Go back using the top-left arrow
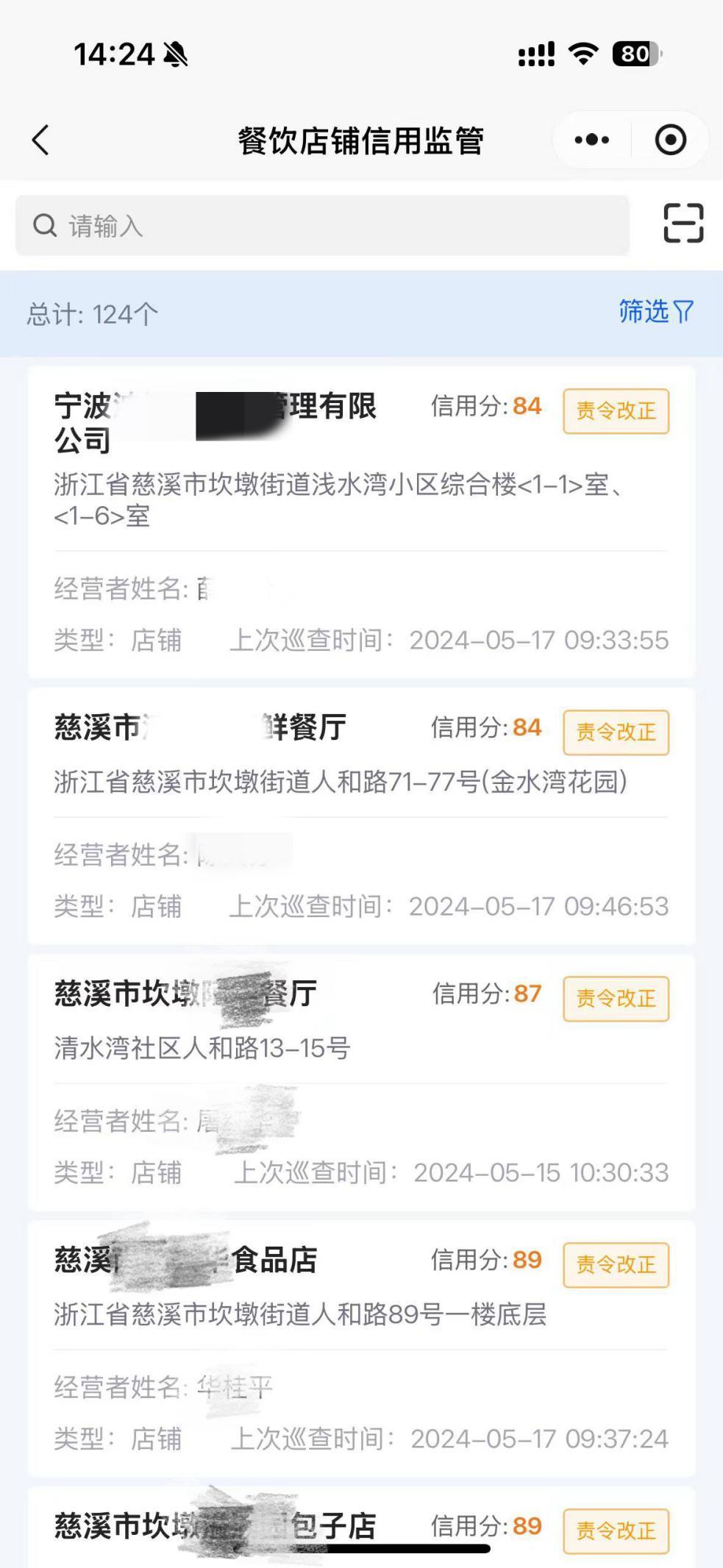The image size is (723, 1568). tap(40, 140)
